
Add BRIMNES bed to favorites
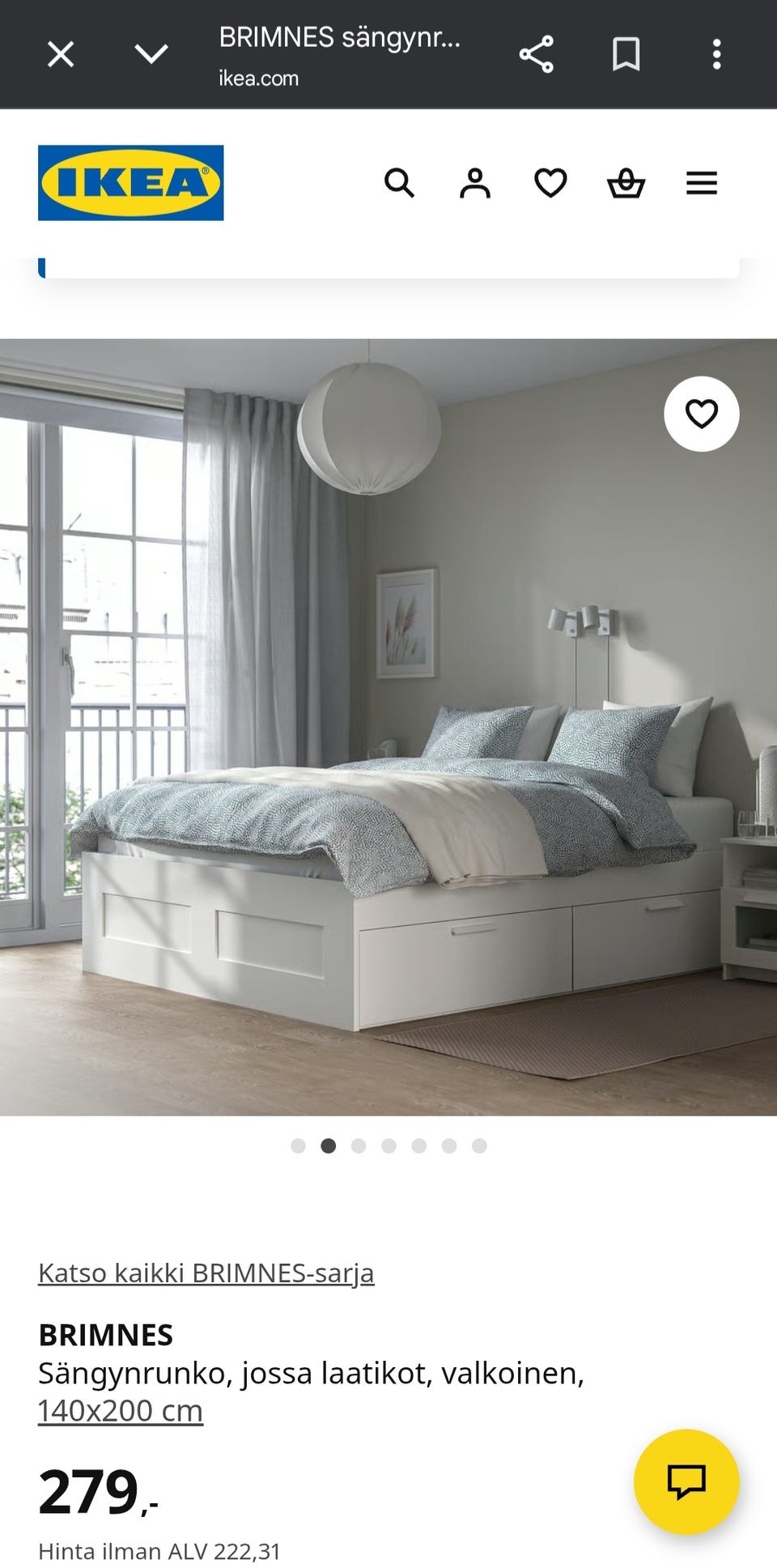tap(702, 414)
